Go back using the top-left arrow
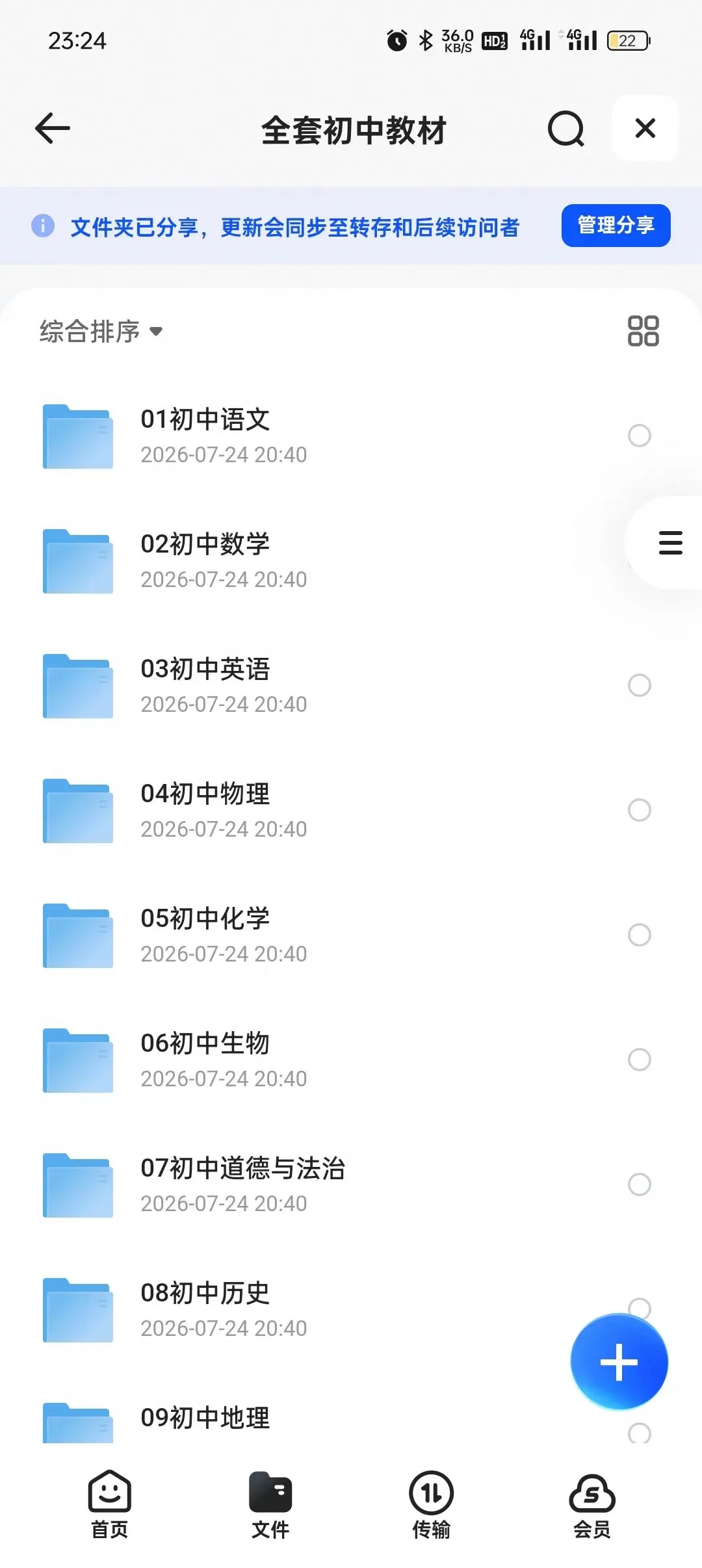This screenshot has width=702, height=1568. point(53,128)
